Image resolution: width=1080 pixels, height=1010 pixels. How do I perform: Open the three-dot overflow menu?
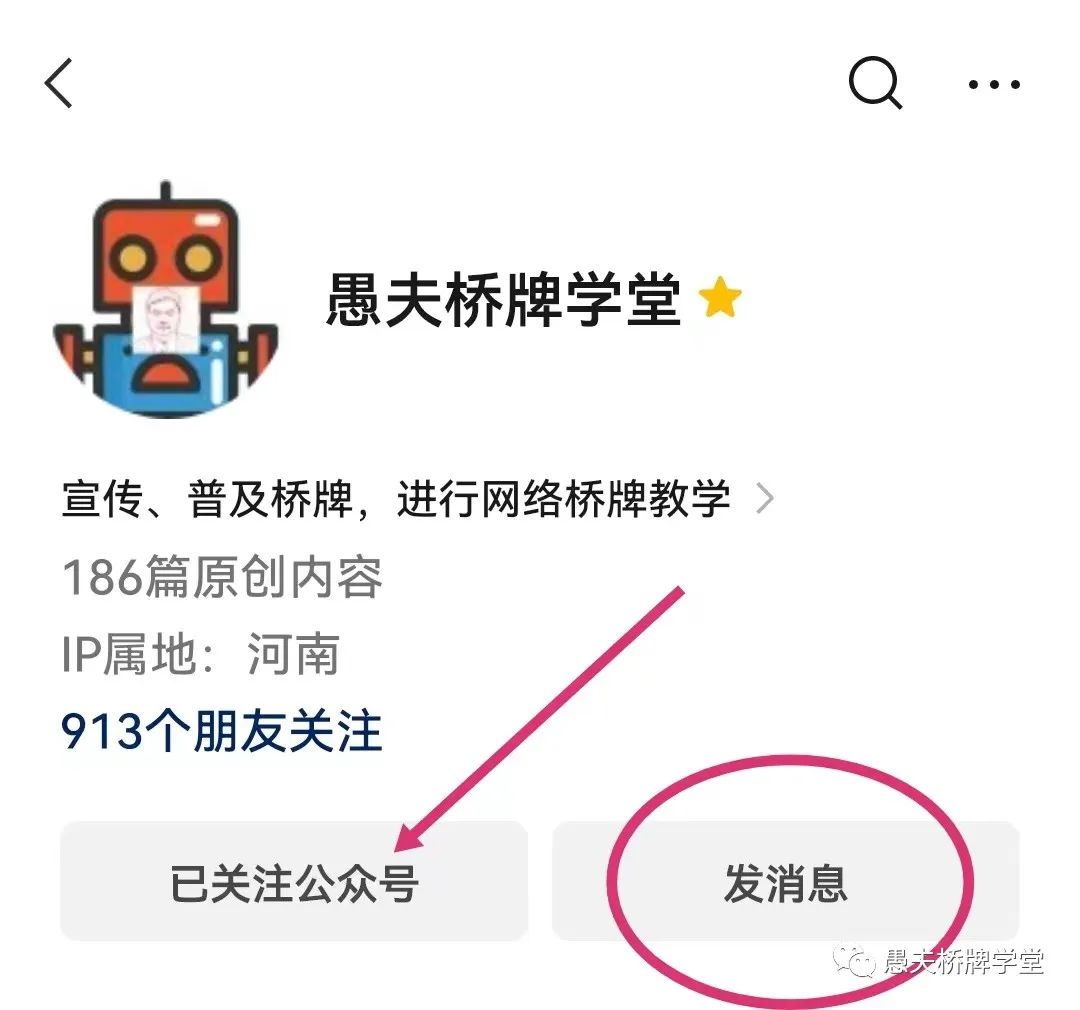[x=994, y=85]
